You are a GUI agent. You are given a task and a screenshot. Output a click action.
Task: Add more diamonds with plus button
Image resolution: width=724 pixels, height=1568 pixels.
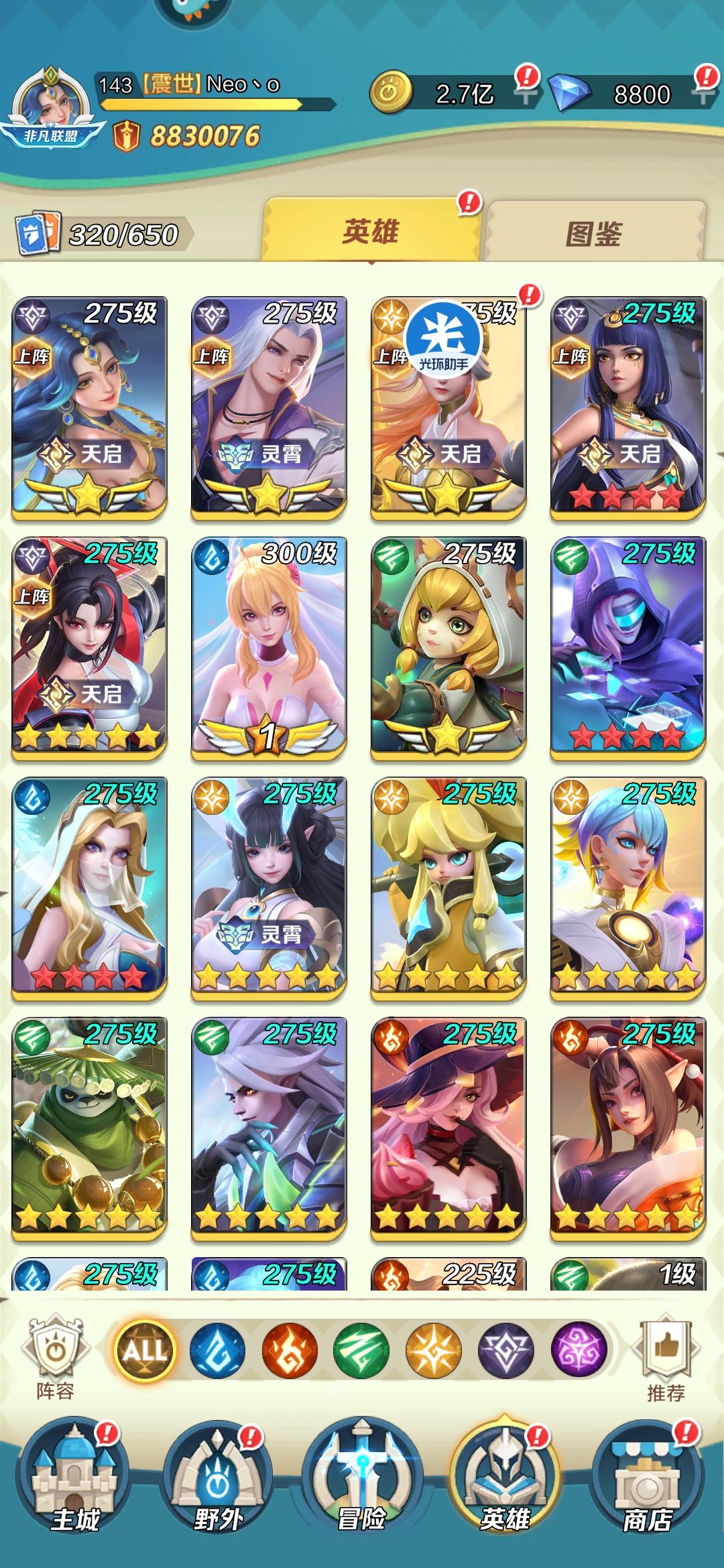704,94
